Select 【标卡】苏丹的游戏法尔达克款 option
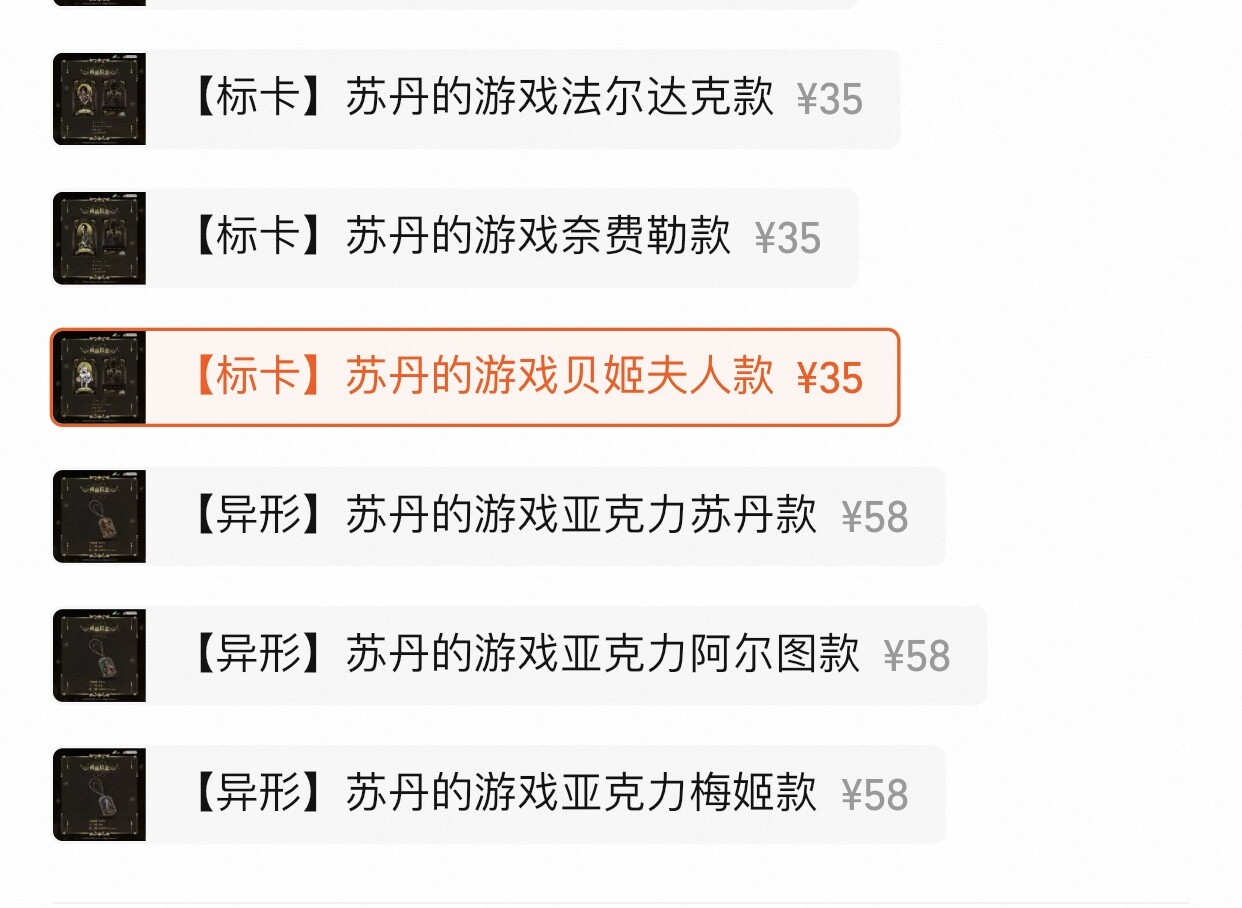This screenshot has height=908, width=1242. pos(476,99)
